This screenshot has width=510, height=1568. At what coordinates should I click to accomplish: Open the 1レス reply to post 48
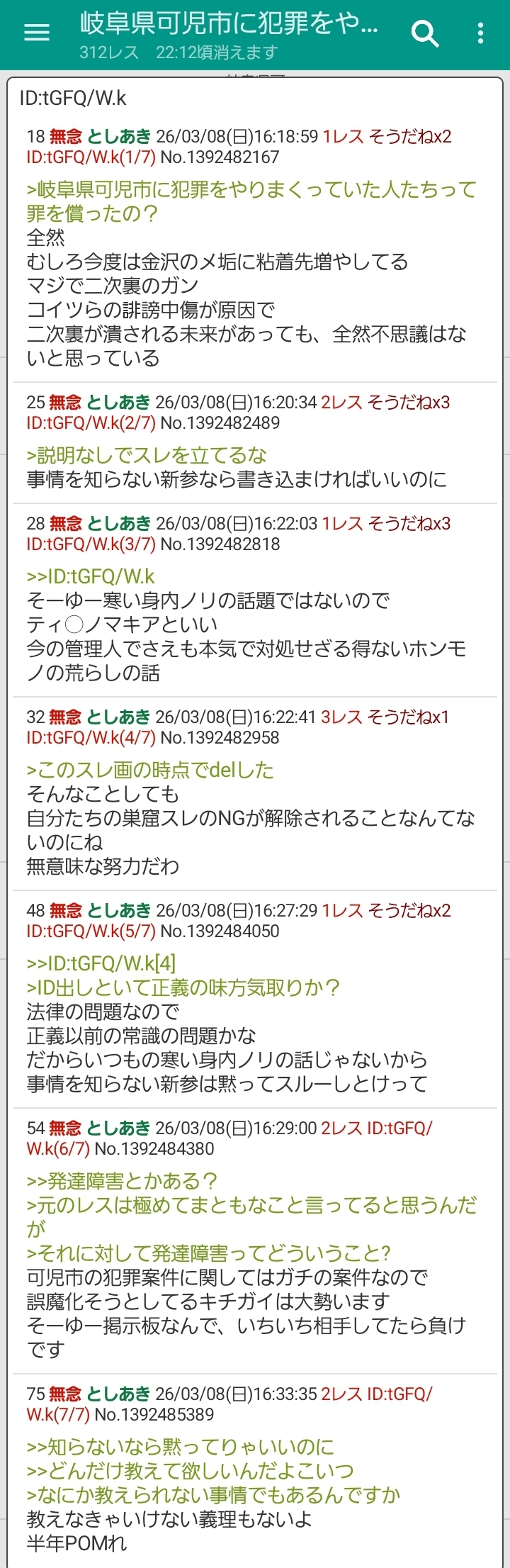342,911
